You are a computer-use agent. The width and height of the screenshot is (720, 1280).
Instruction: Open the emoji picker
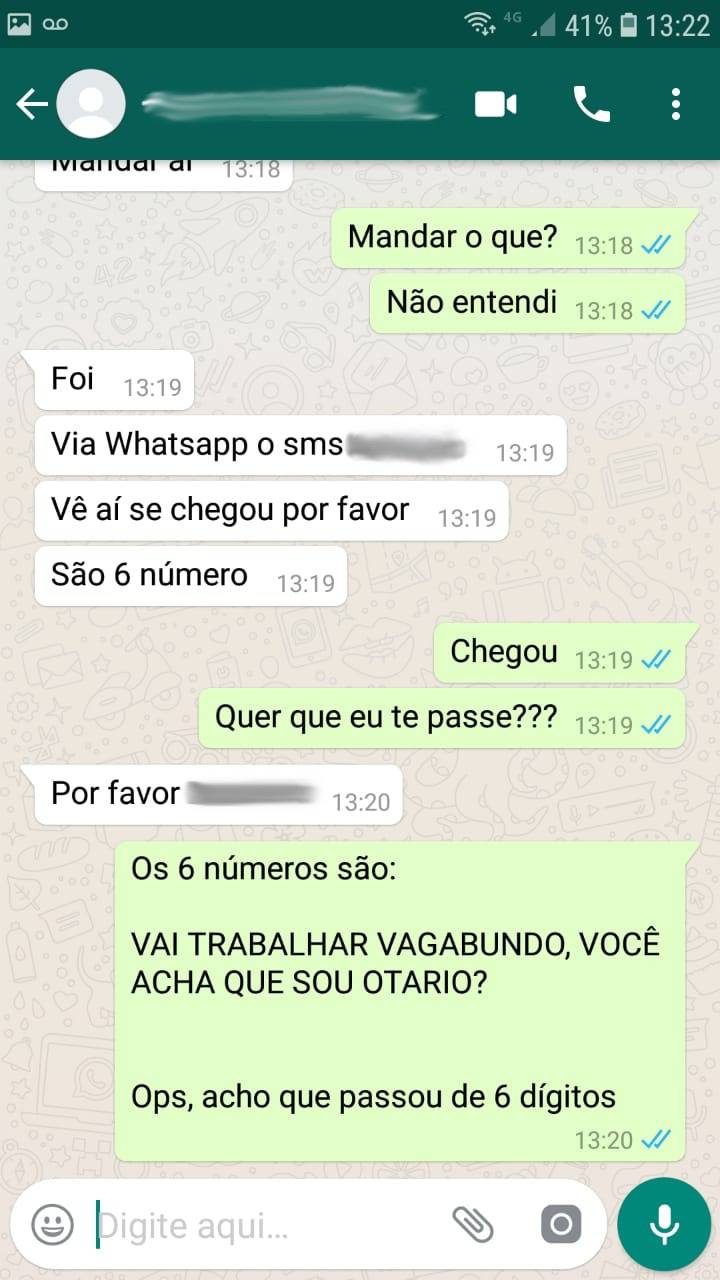(52, 1224)
